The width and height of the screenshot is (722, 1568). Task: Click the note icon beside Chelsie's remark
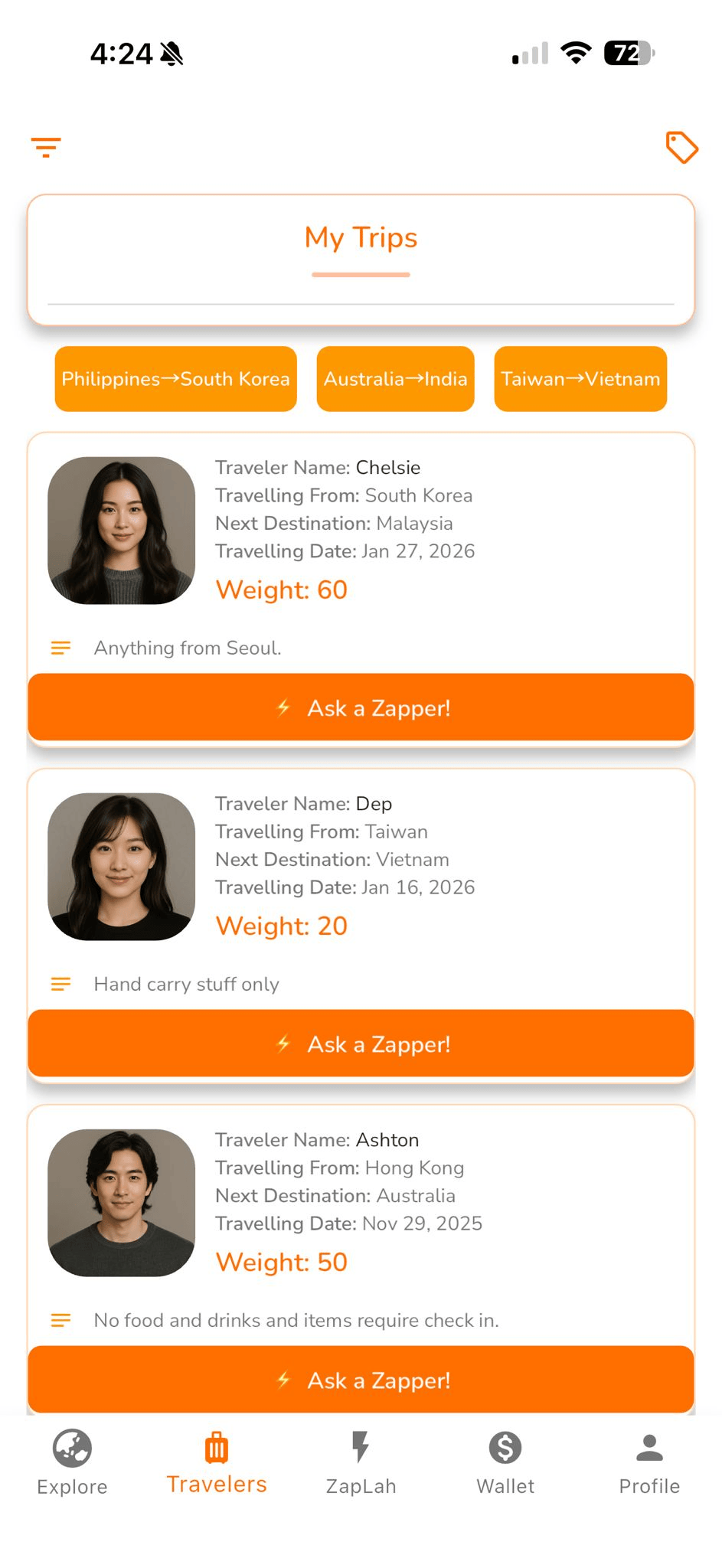tap(60, 647)
